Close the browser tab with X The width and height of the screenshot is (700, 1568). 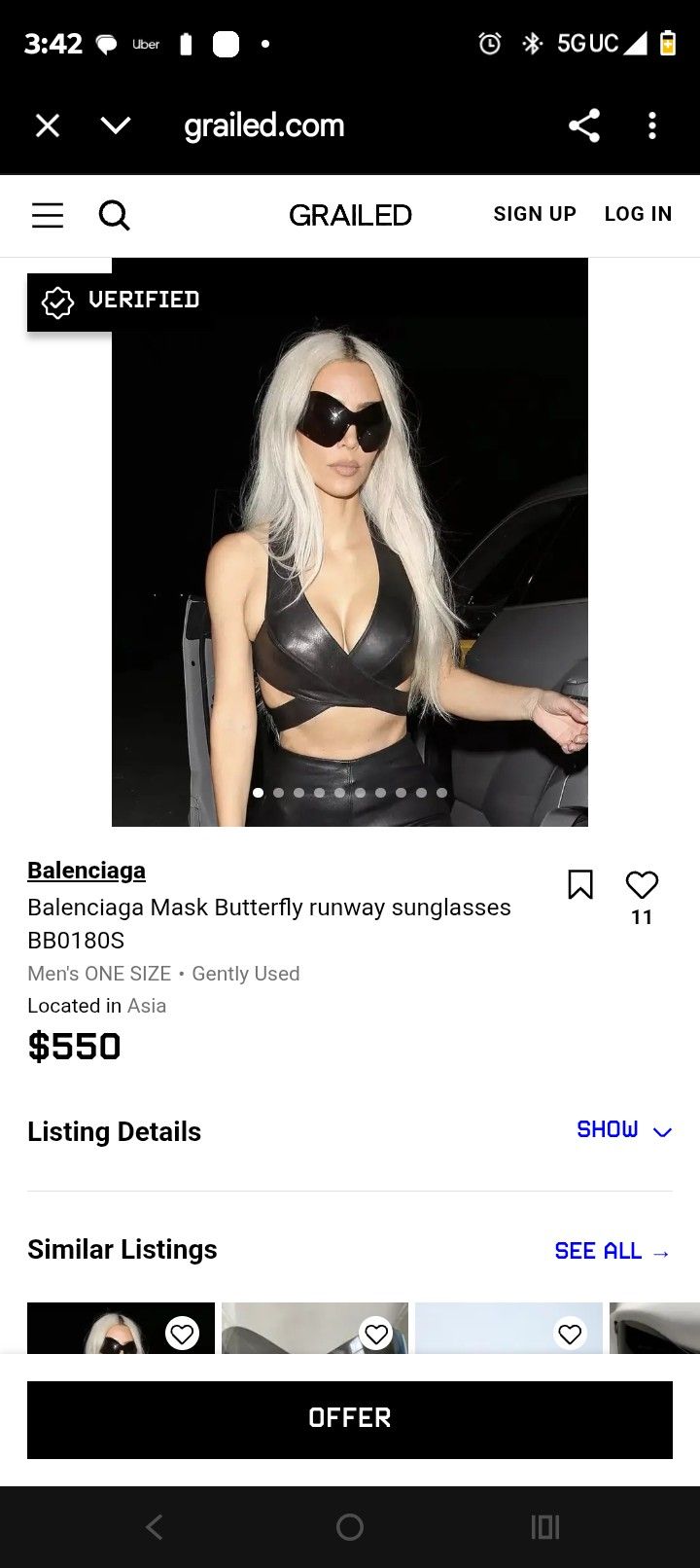[x=48, y=125]
